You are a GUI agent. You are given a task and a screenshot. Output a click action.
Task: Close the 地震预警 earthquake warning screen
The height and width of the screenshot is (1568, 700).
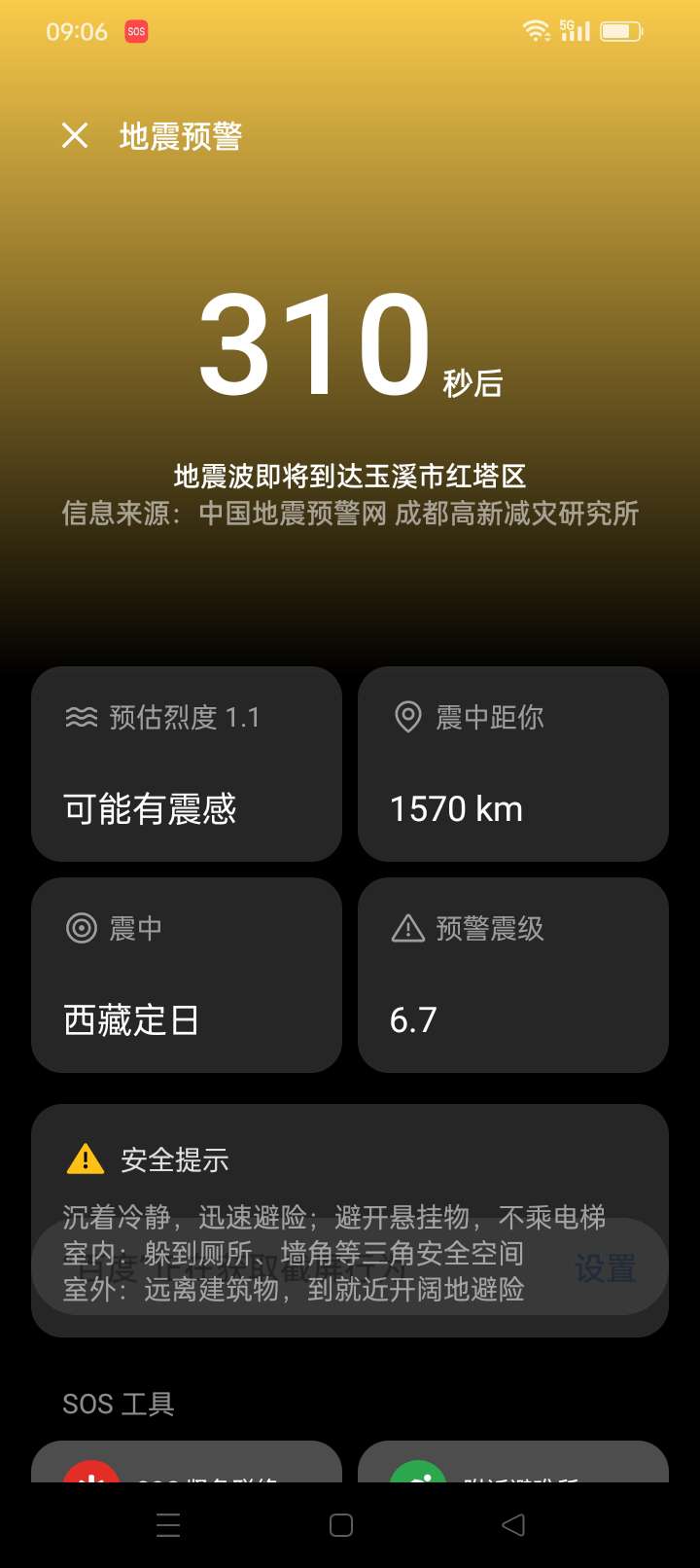pos(75,135)
